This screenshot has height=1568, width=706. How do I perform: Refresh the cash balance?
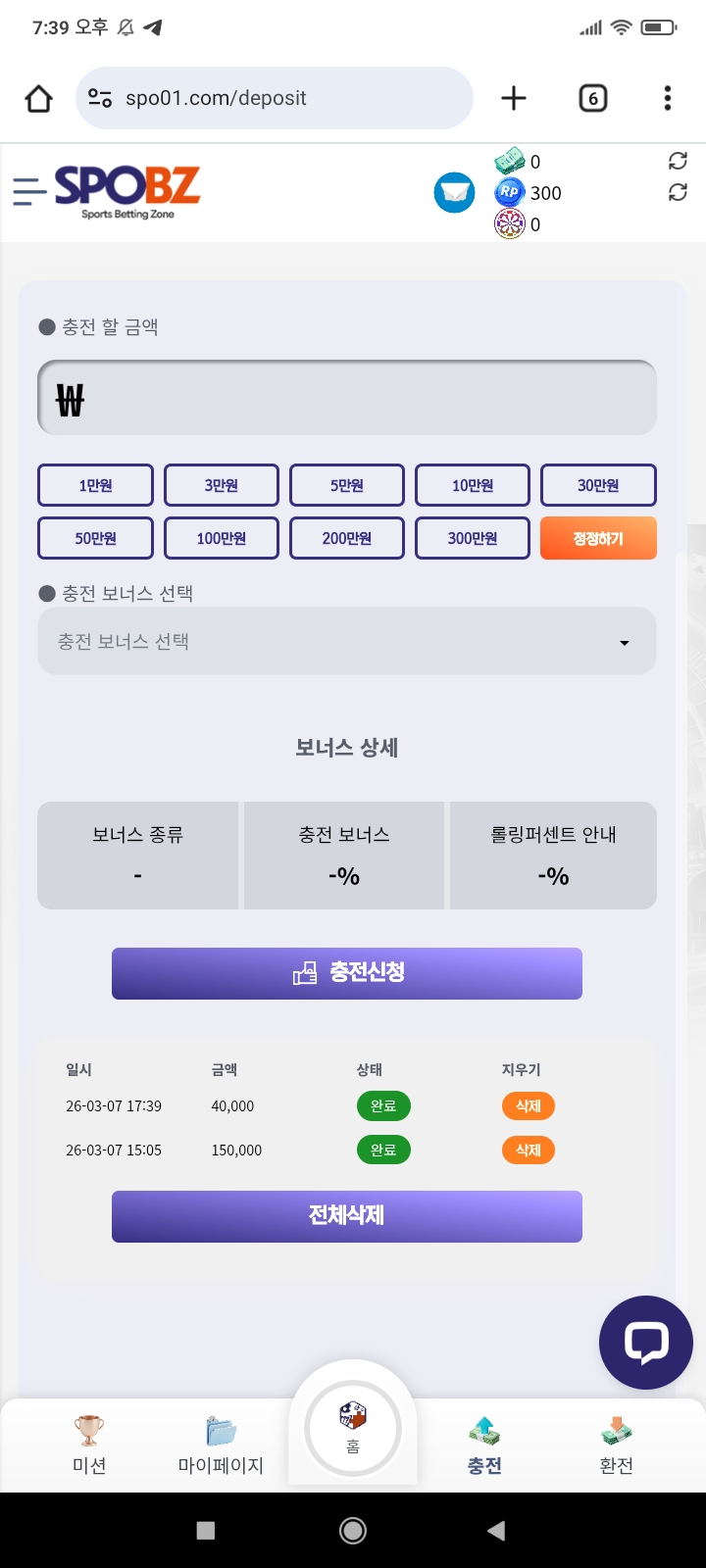click(x=678, y=161)
